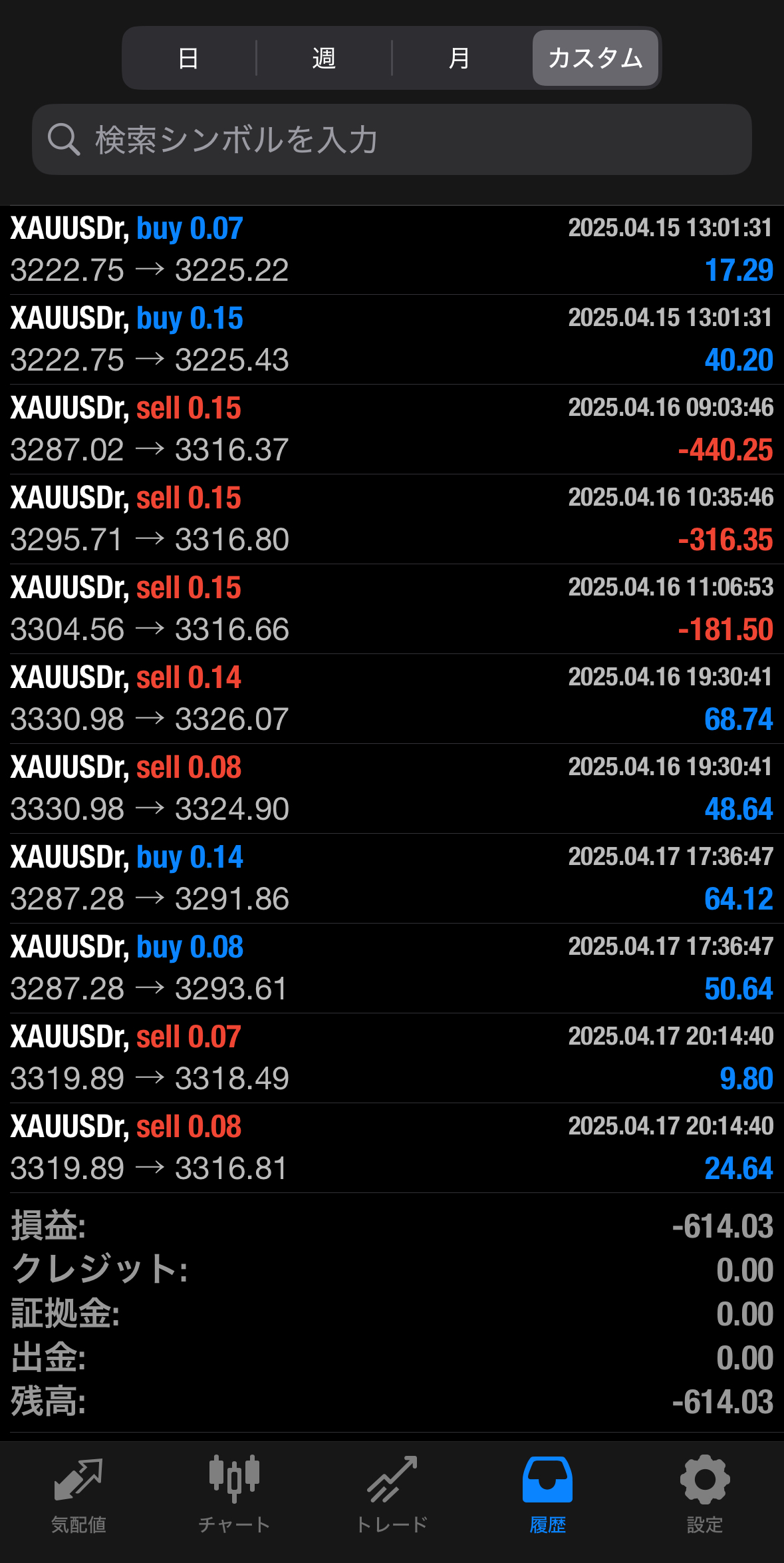Select the カスタム period segment
This screenshot has width=784, height=1563.
tap(595, 59)
